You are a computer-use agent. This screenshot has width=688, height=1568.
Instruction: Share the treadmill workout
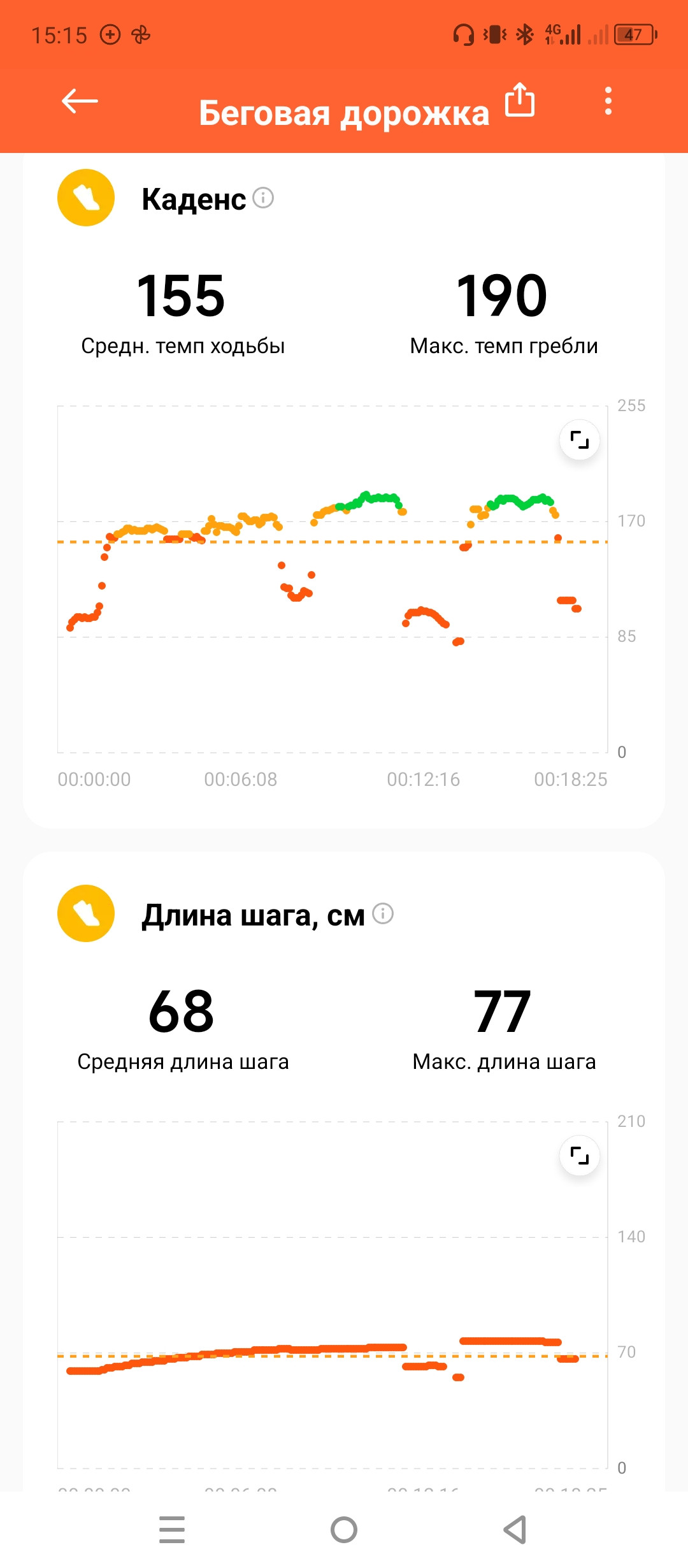coord(520,99)
